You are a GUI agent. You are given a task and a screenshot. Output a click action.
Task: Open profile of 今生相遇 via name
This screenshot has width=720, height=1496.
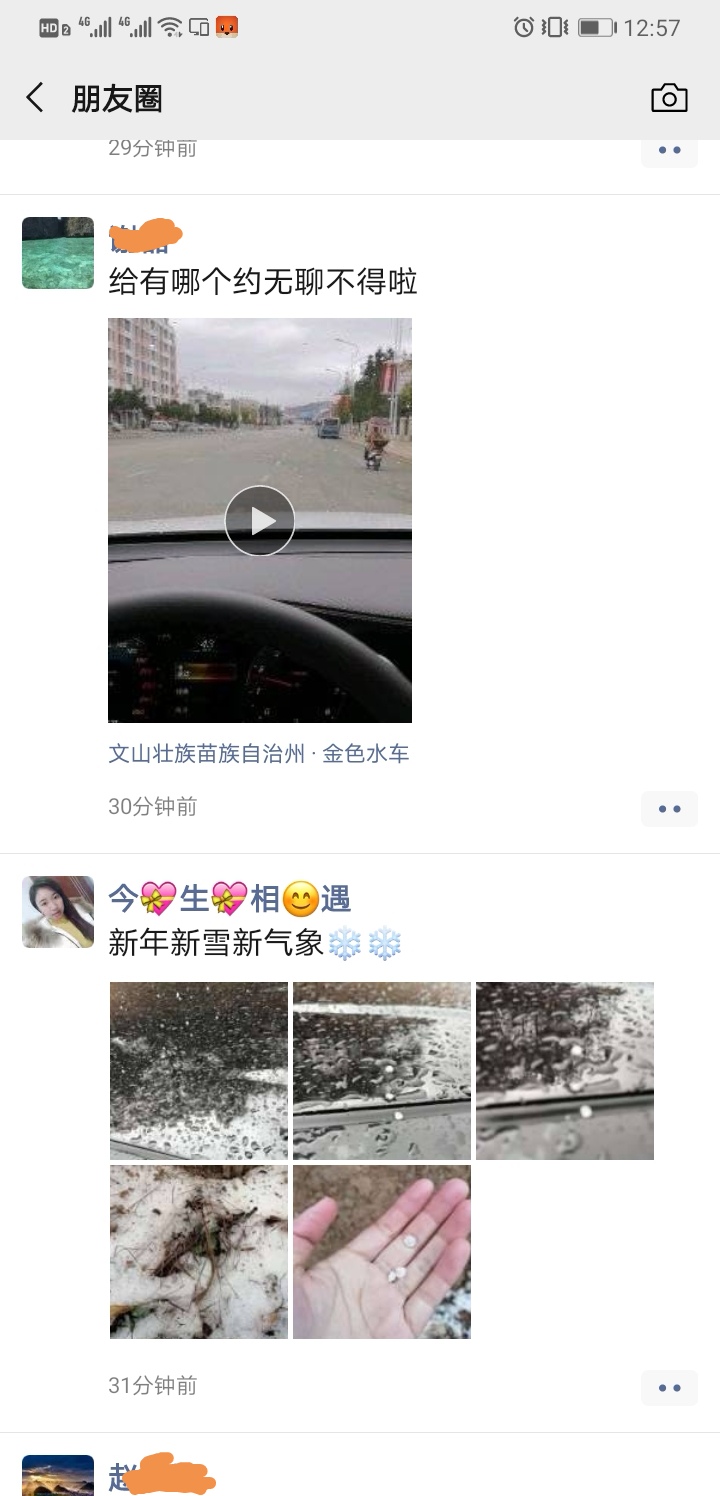pos(229,899)
